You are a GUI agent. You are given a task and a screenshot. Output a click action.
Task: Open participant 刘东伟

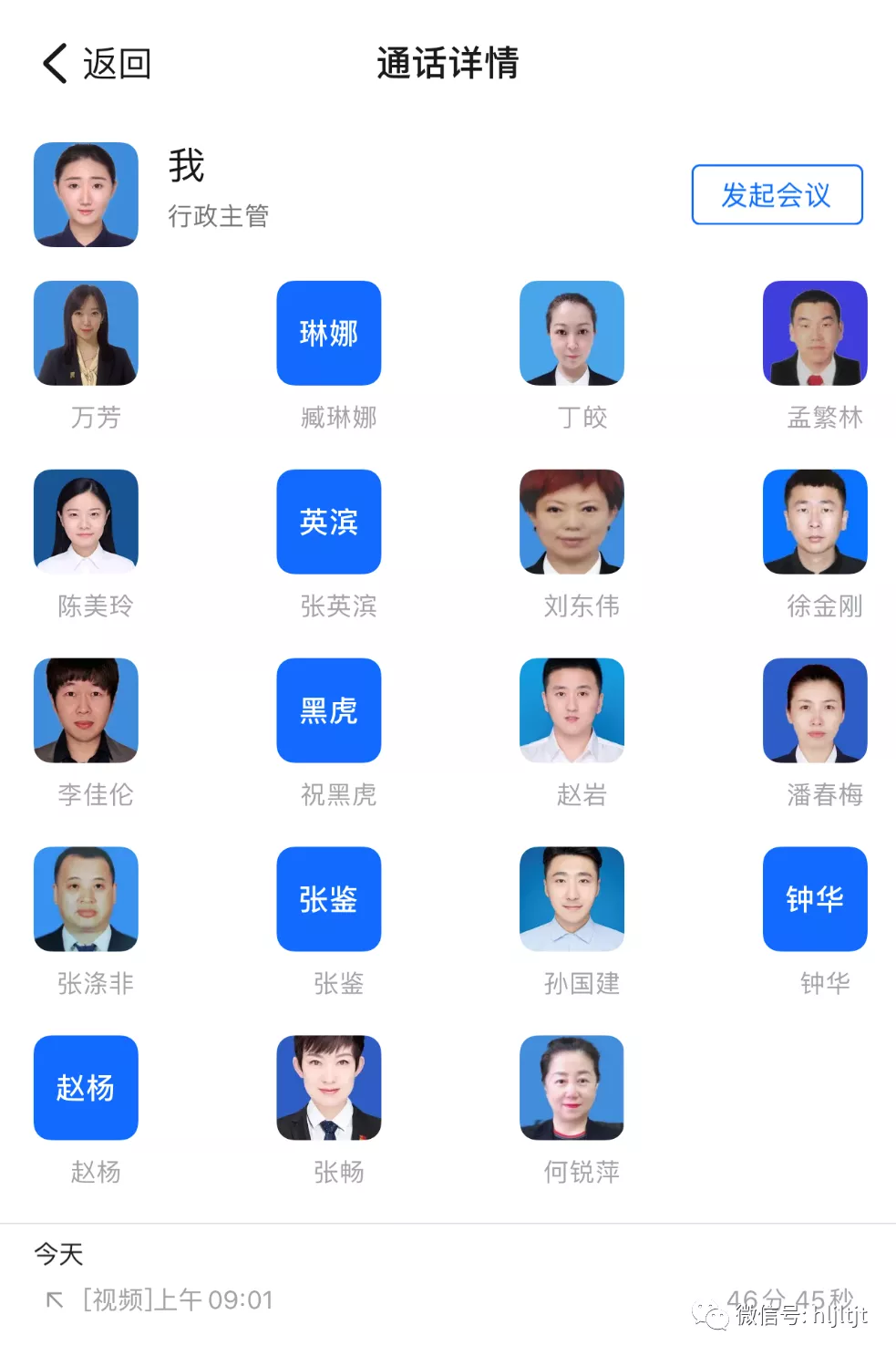(x=572, y=522)
